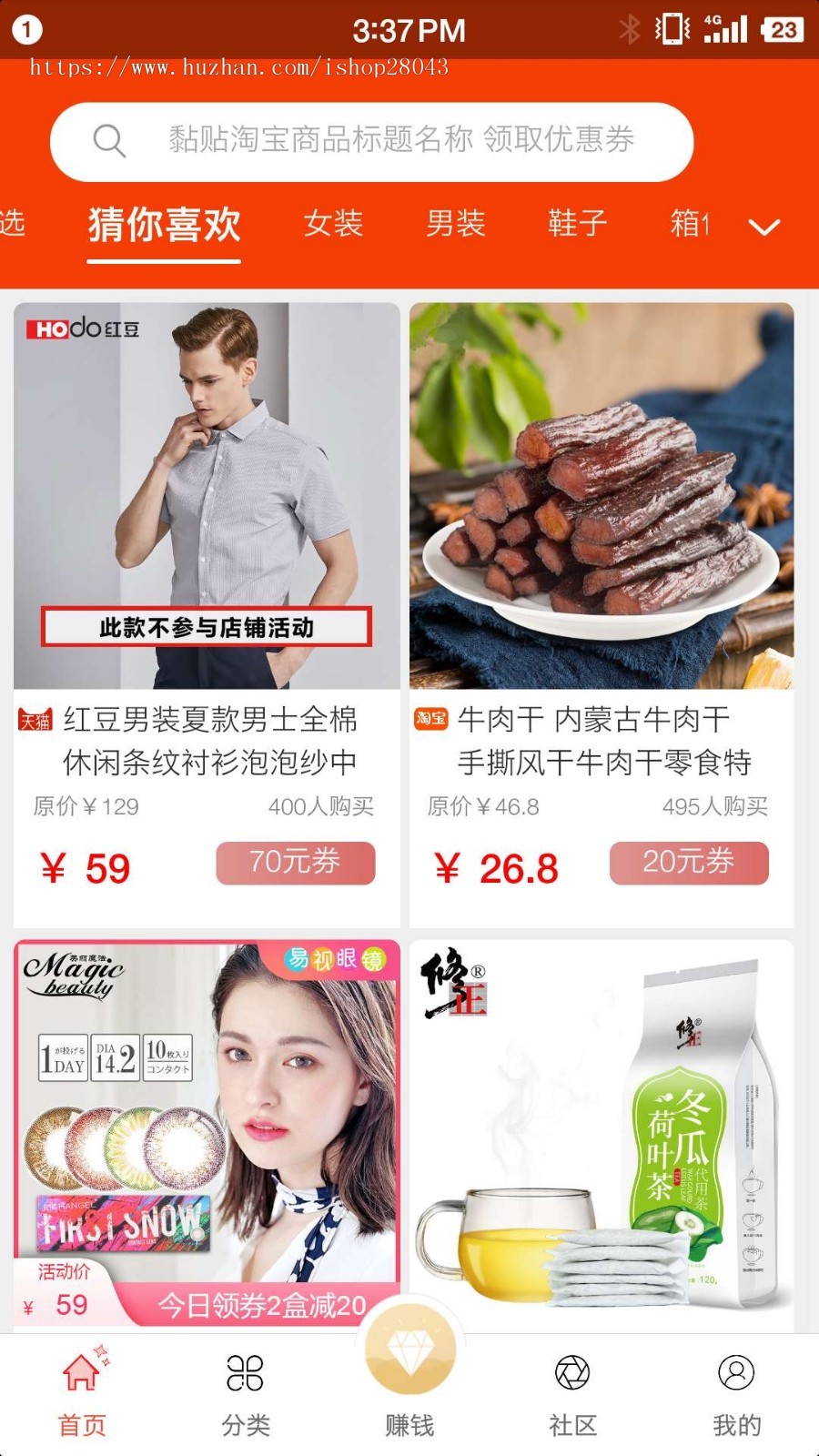
Task: Click the 天猫 badge on the shirt listing
Action: point(36,719)
